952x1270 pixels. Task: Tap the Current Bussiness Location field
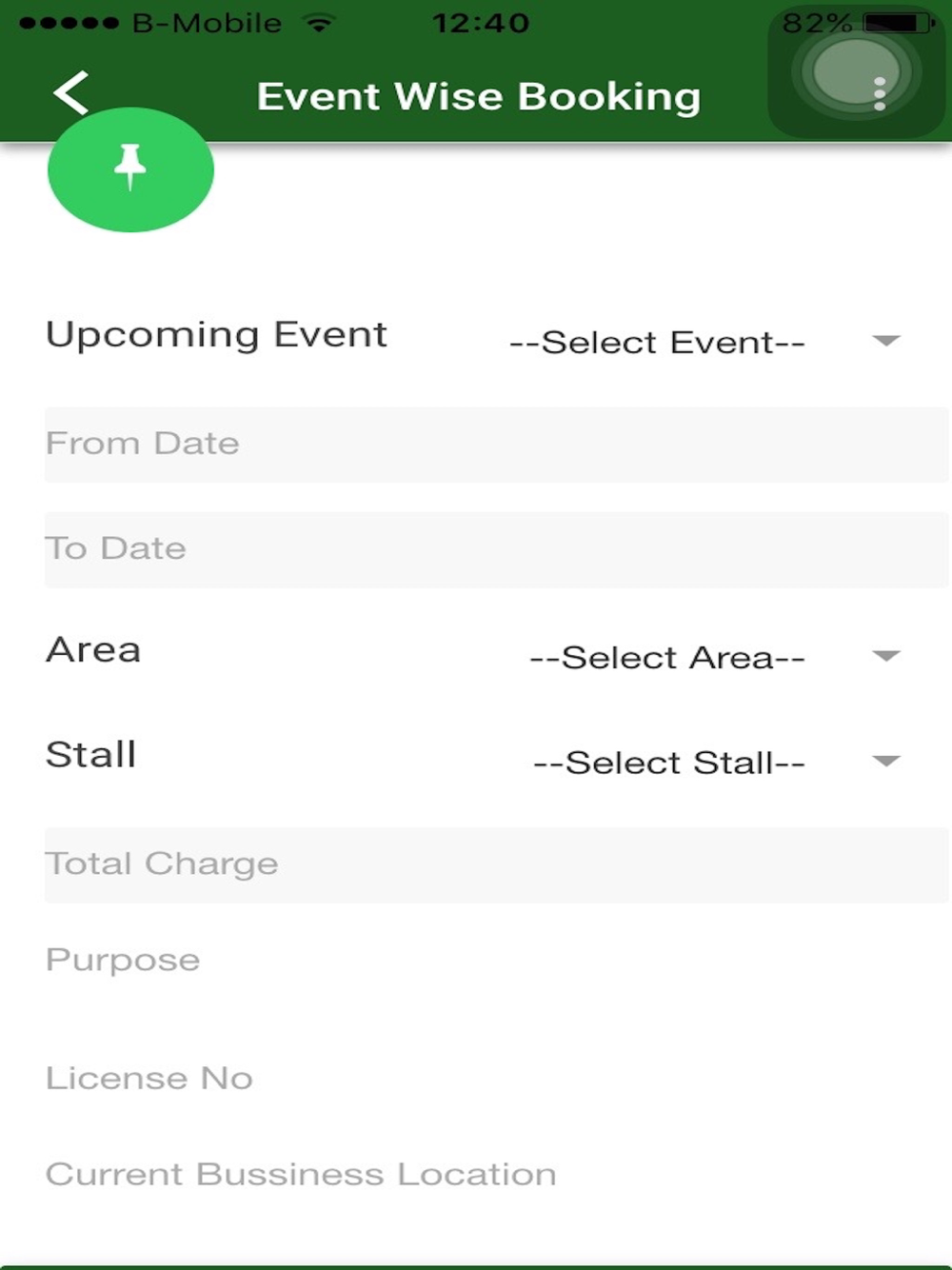pyautogui.click(x=495, y=1174)
